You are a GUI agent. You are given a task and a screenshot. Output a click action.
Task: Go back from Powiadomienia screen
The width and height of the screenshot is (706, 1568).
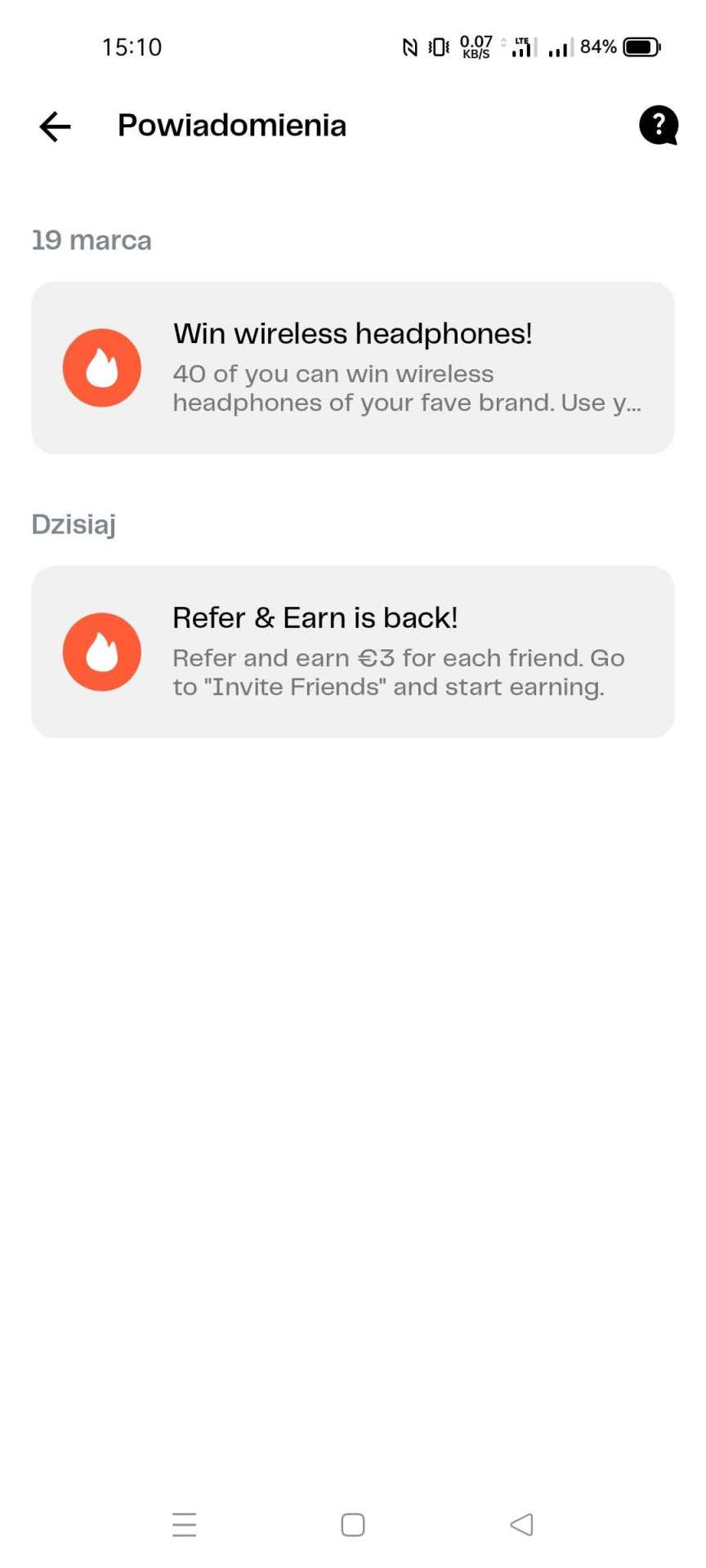point(55,127)
